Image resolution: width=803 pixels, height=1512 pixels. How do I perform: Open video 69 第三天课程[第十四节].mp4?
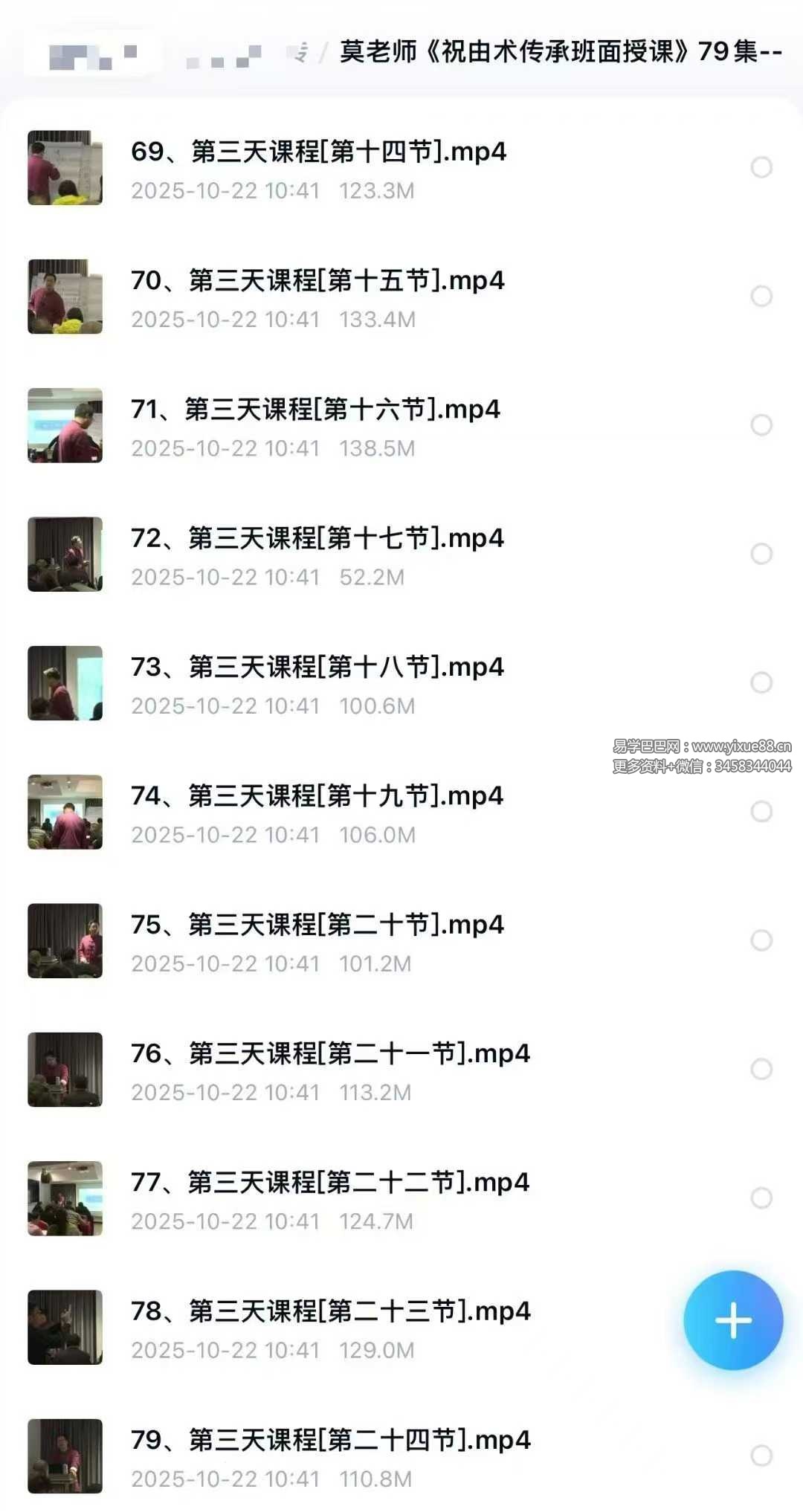[318, 152]
